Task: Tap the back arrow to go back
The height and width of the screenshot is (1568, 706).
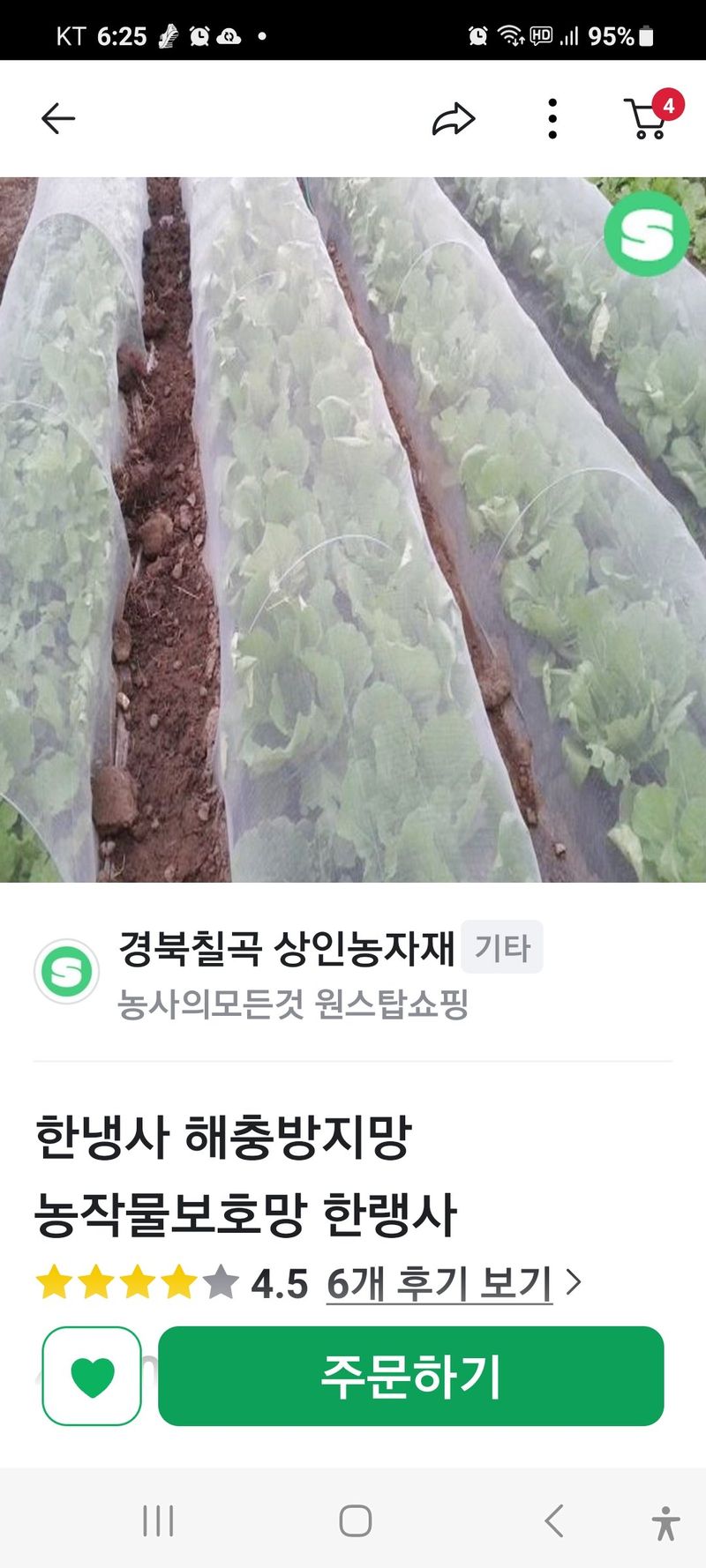Action: [x=57, y=117]
